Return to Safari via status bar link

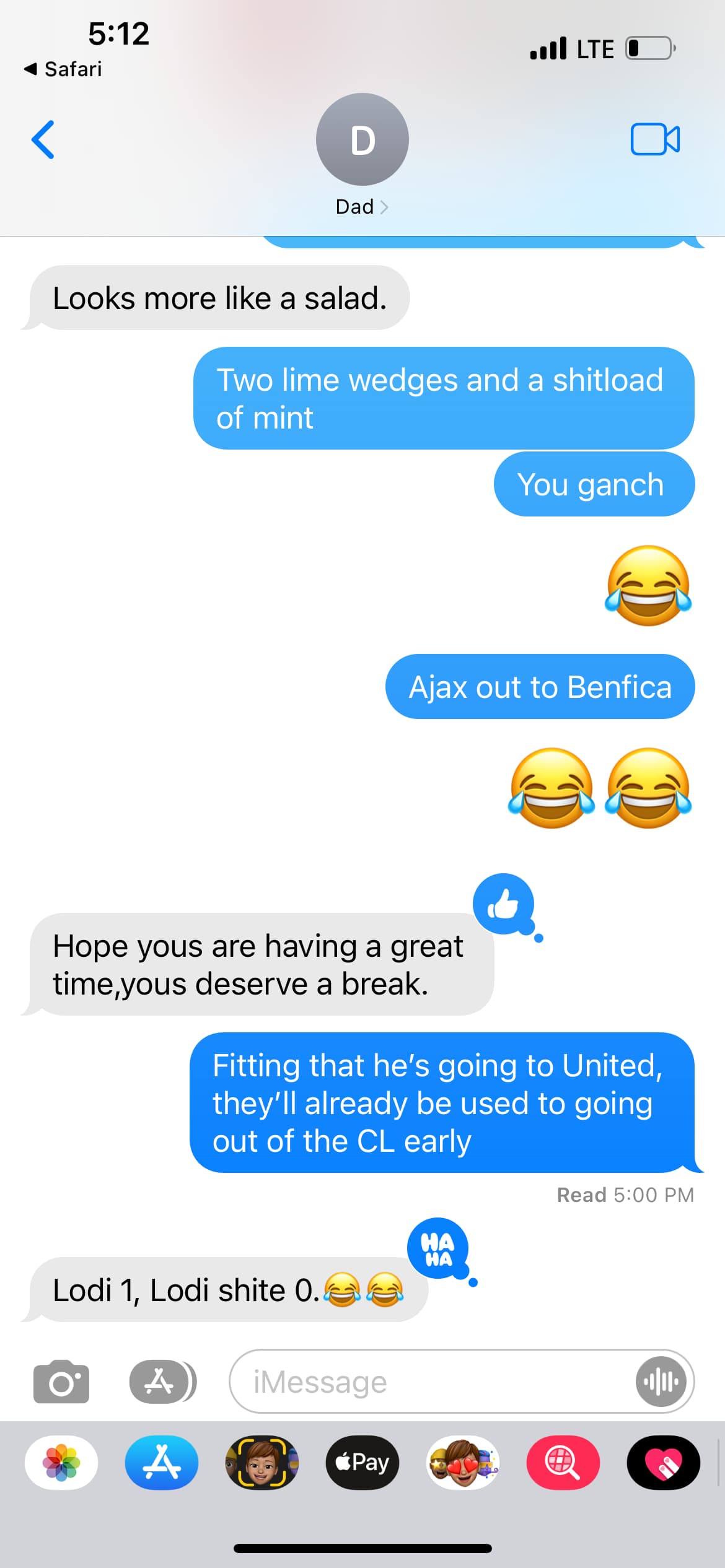pyautogui.click(x=63, y=69)
